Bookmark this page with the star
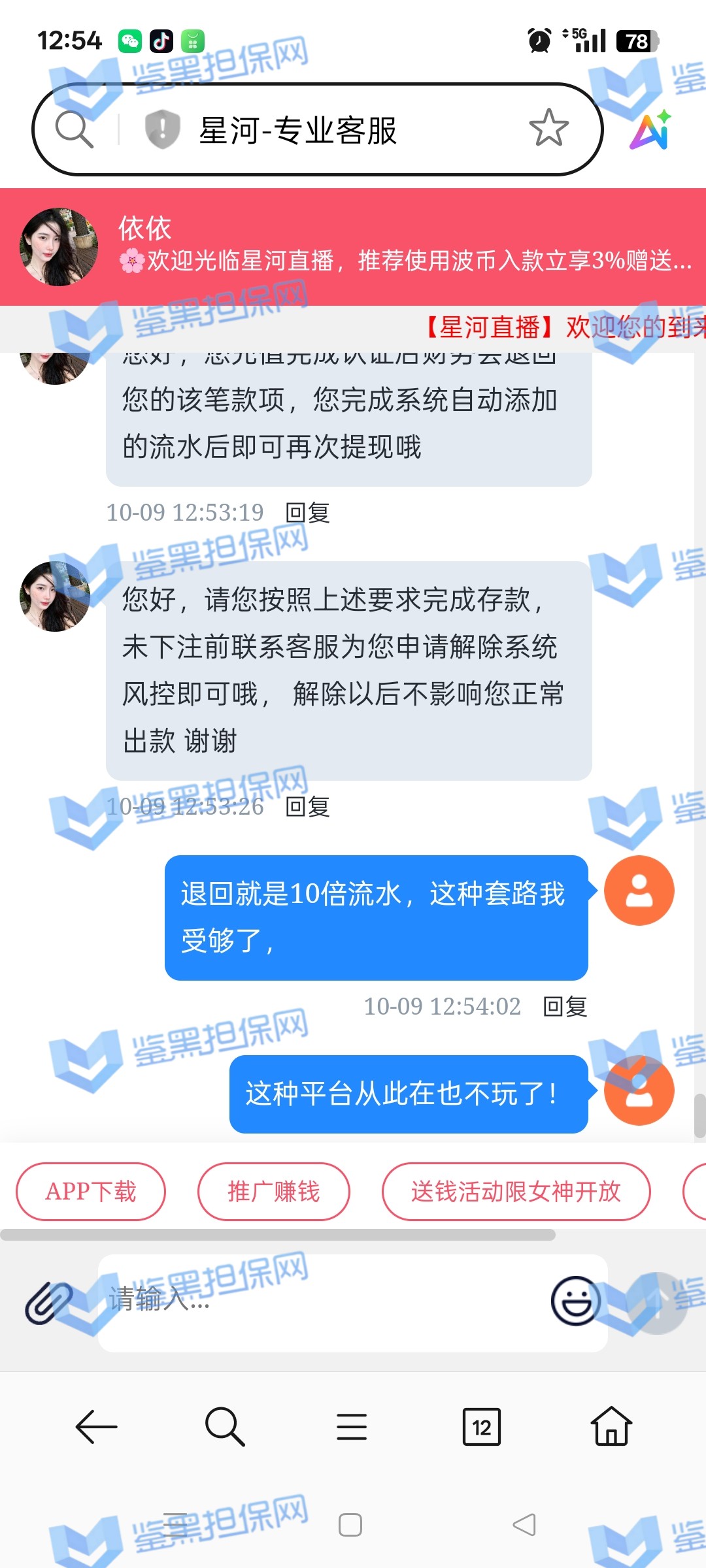 (x=548, y=128)
